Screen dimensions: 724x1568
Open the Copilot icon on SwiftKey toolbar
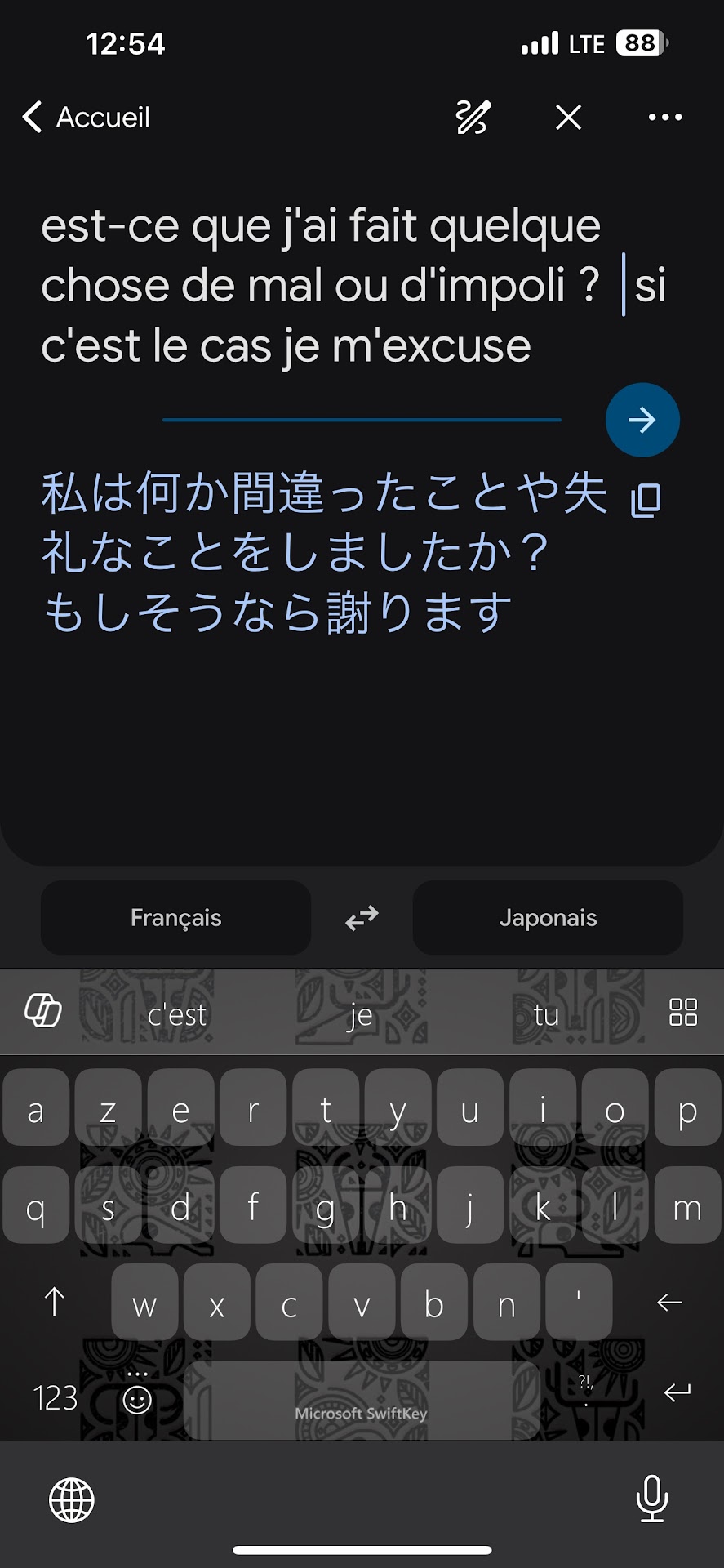click(x=43, y=1011)
